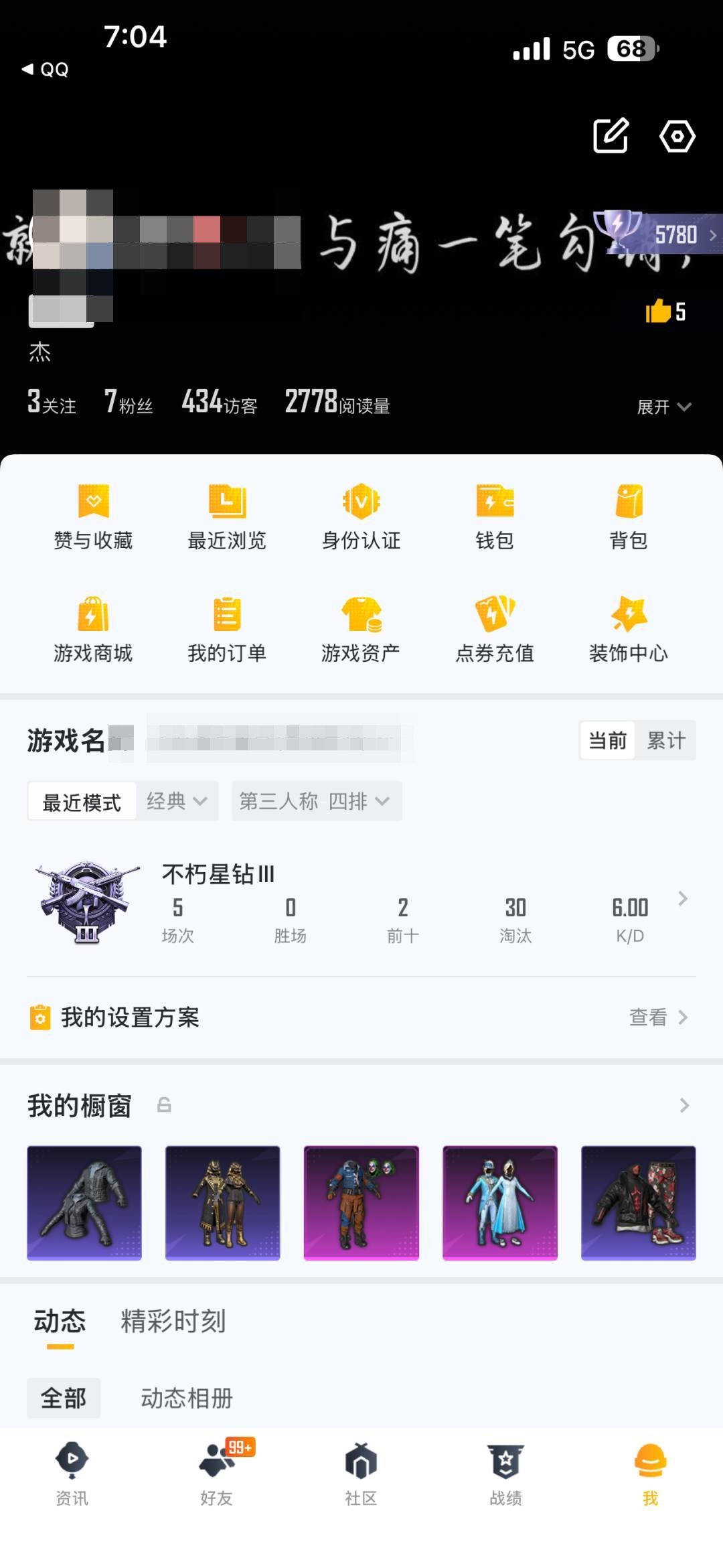Open the 游戏商城 game store

click(x=94, y=628)
